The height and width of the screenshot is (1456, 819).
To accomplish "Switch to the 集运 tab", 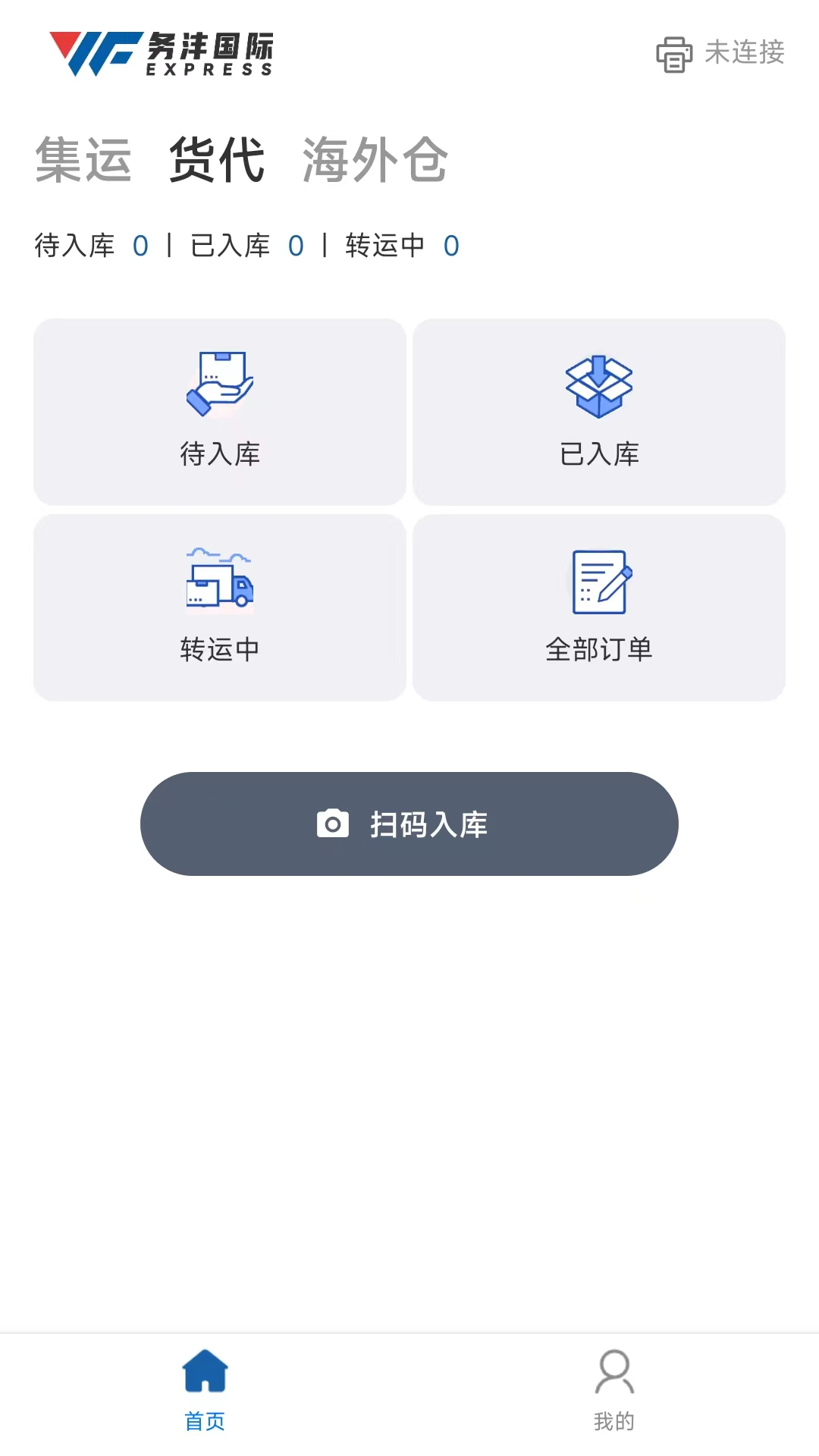I will pyautogui.click(x=83, y=161).
